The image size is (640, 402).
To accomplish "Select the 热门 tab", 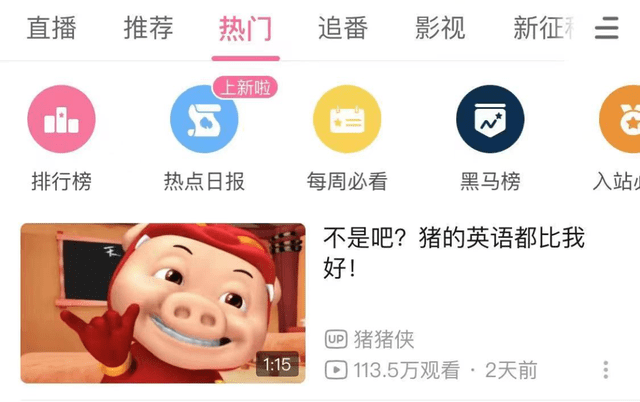I will tap(245, 29).
